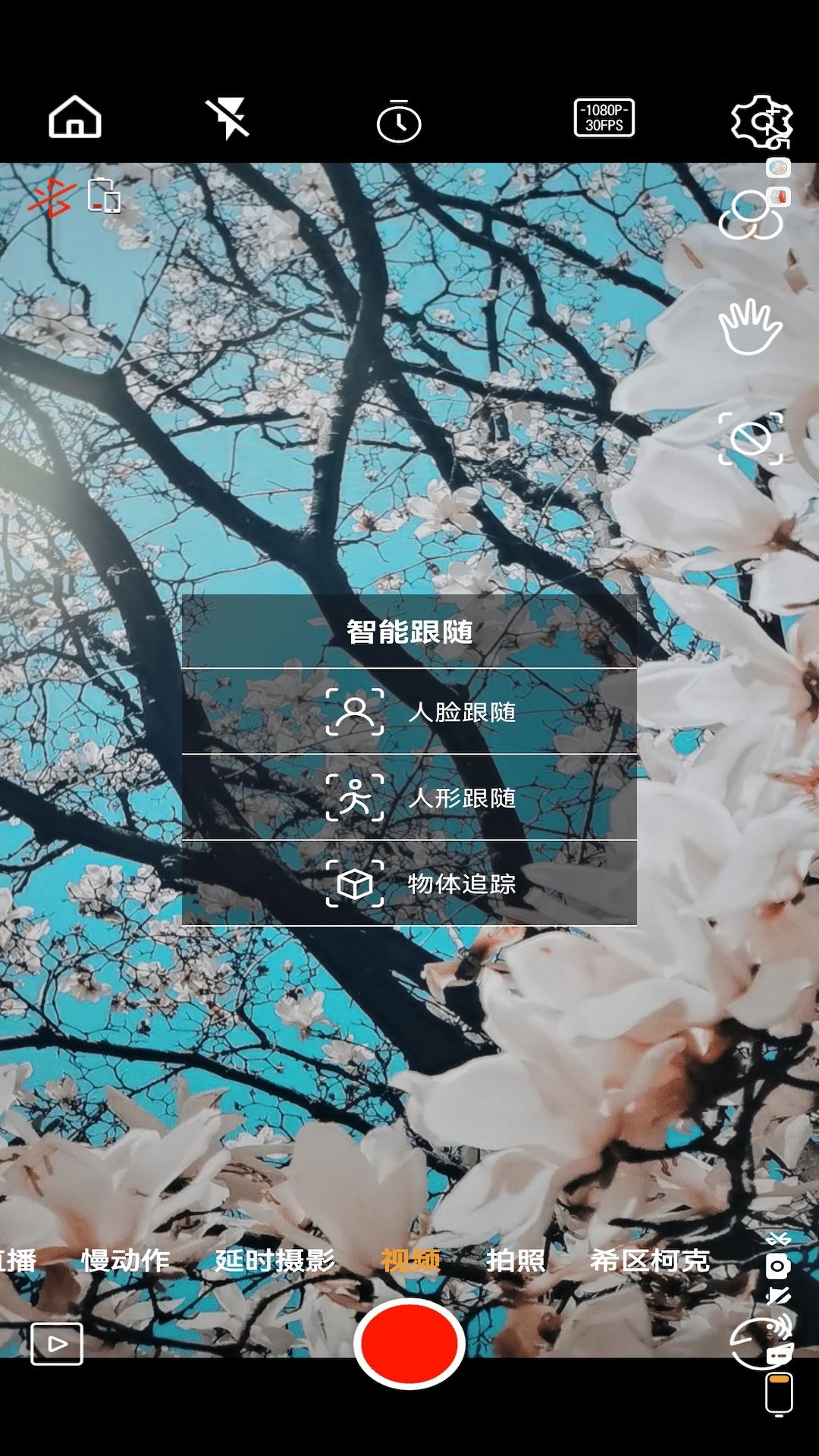Open the countdown timer settings
This screenshot has height=1456, width=819.
tap(400, 119)
